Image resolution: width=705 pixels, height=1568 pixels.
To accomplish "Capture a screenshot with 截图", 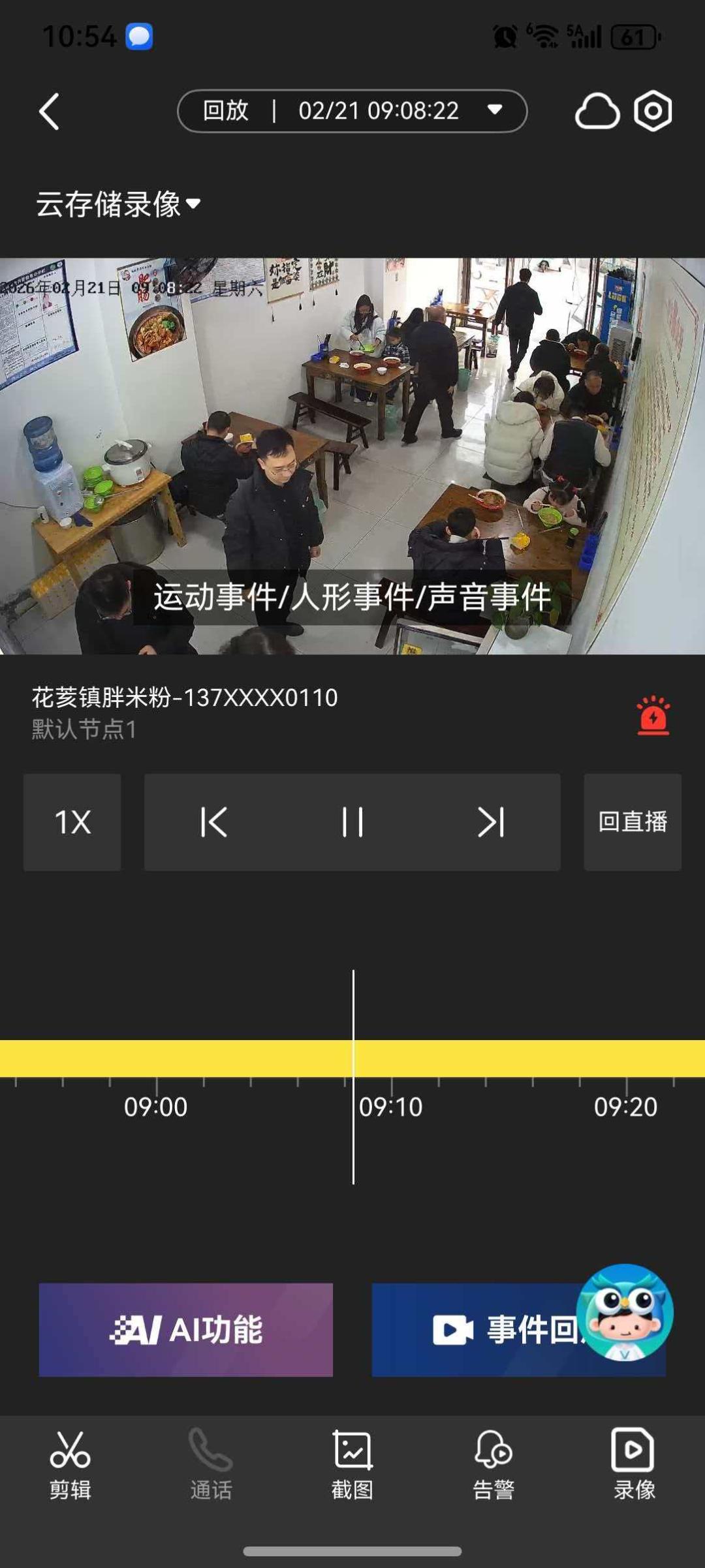I will coord(352,1463).
